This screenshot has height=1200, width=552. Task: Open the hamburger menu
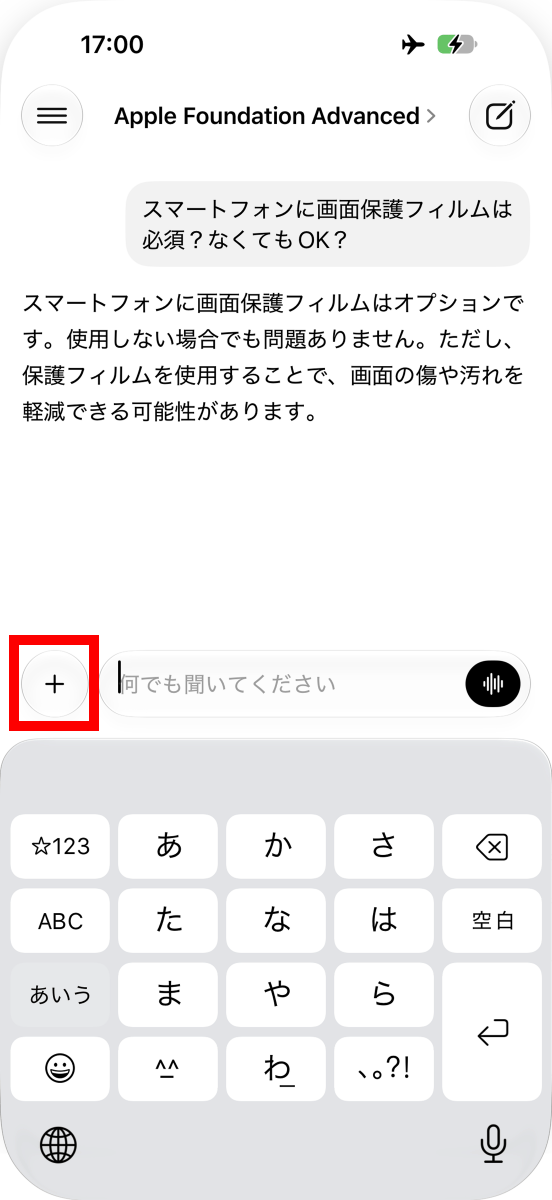[52, 116]
